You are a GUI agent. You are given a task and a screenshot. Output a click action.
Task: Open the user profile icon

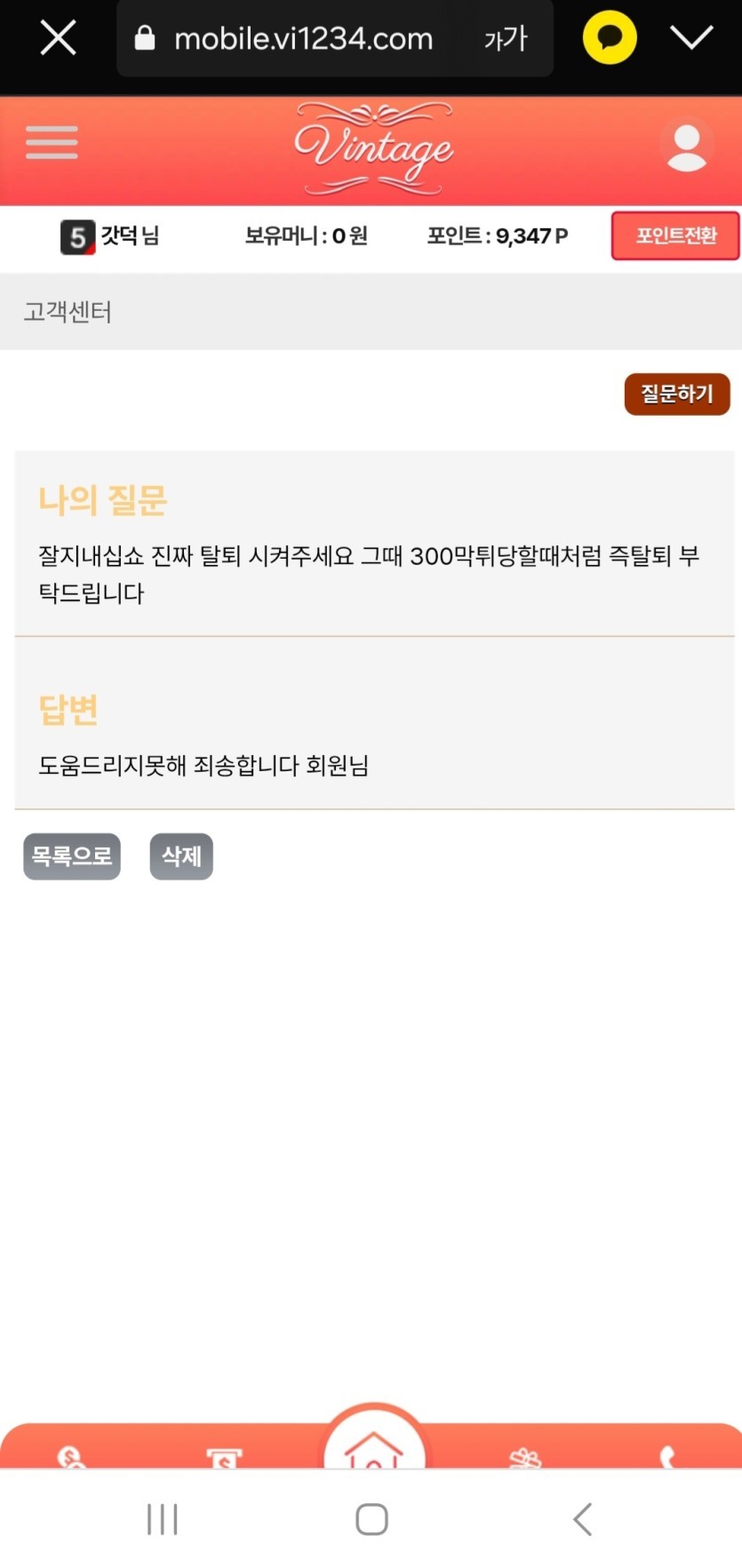686,147
